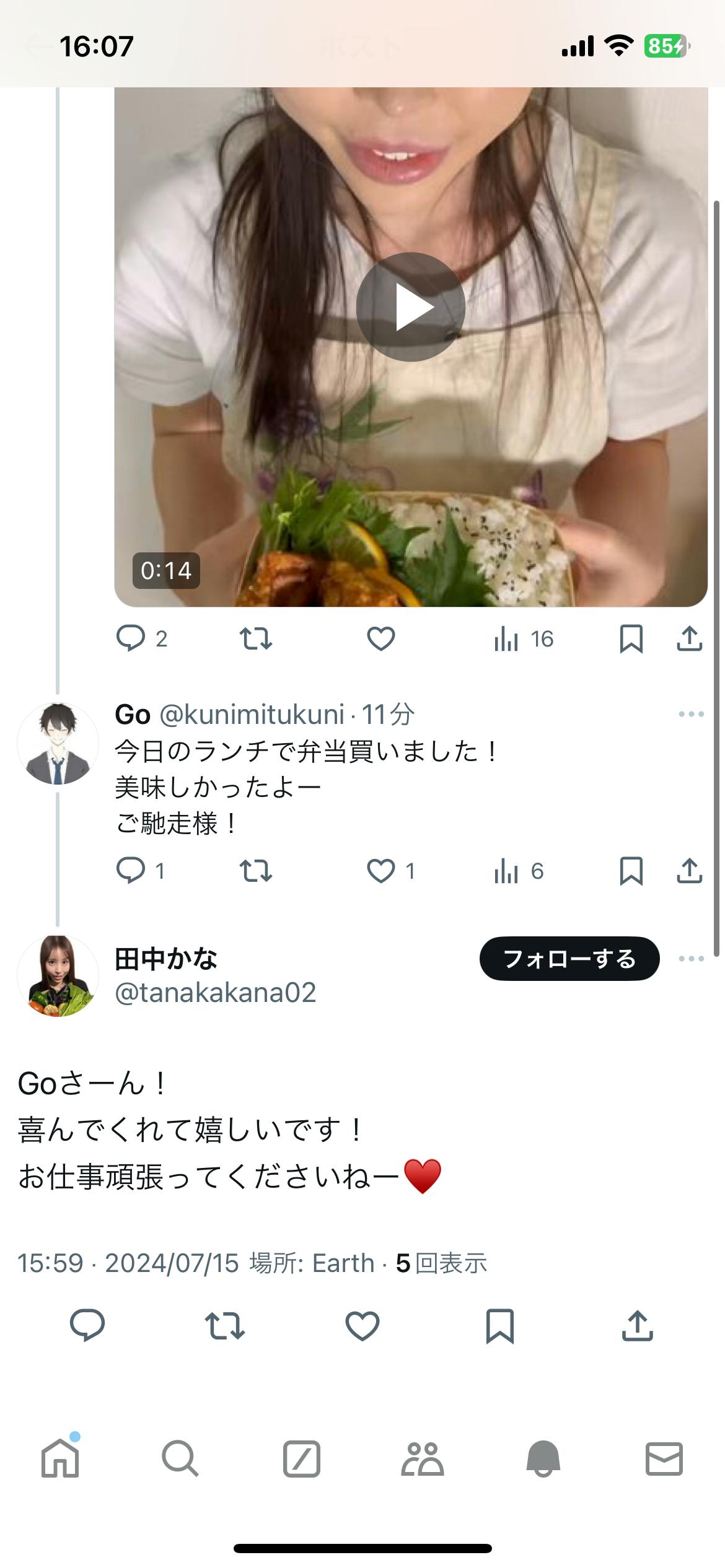This screenshot has width=725, height=1568.
Task: Switch to the Search tab
Action: tap(180, 1459)
